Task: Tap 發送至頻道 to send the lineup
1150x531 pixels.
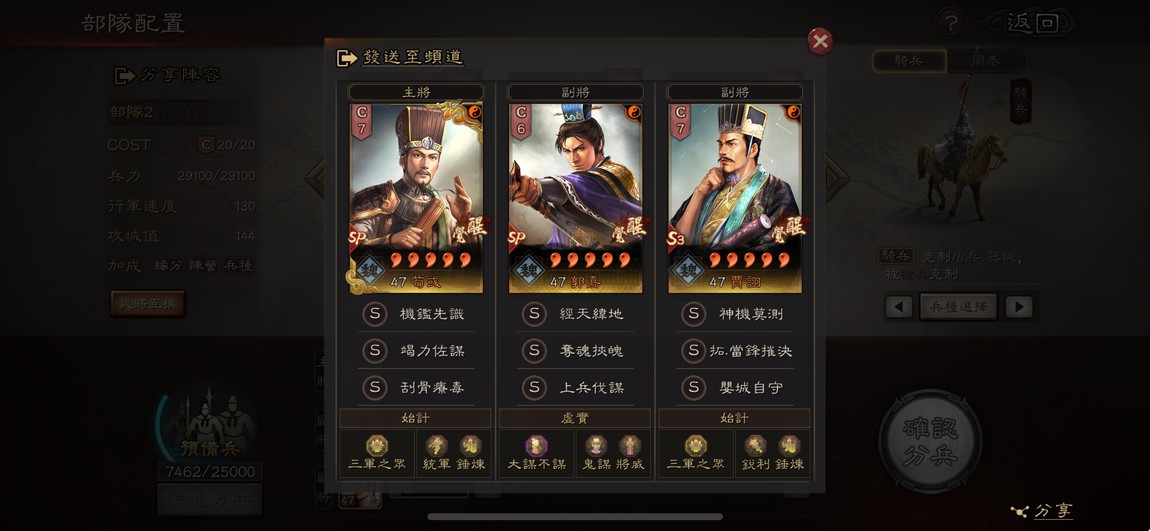Action: 400,58
